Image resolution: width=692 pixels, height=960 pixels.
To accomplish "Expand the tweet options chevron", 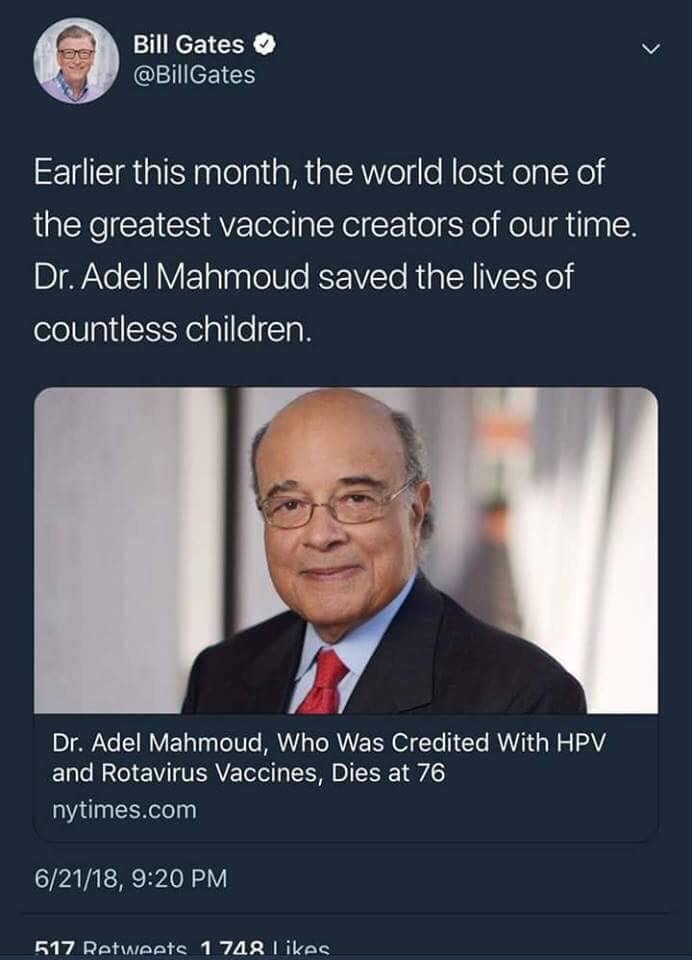I will [651, 48].
